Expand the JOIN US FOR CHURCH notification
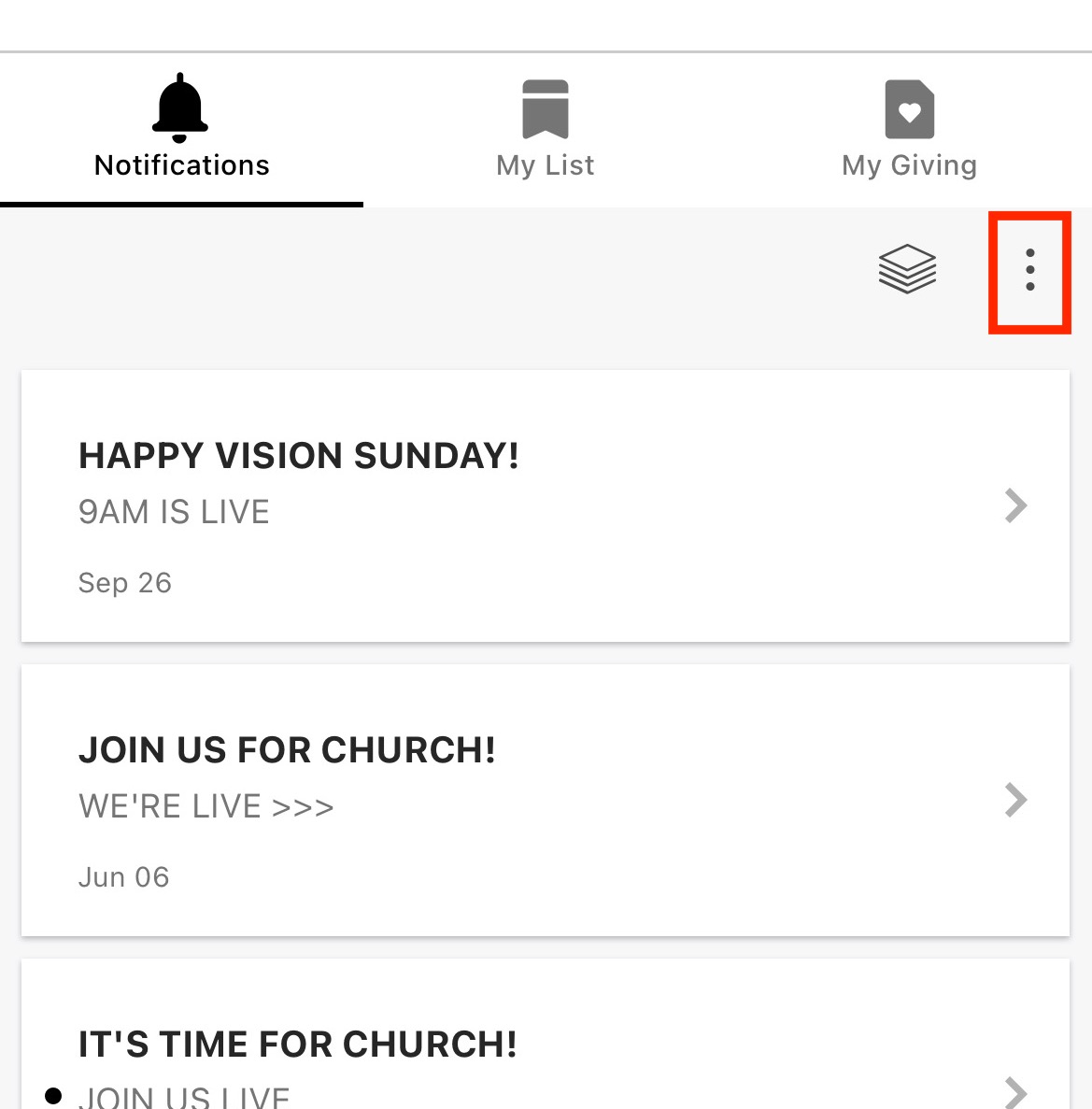Viewport: 1092px width, 1109px height. tap(1015, 800)
